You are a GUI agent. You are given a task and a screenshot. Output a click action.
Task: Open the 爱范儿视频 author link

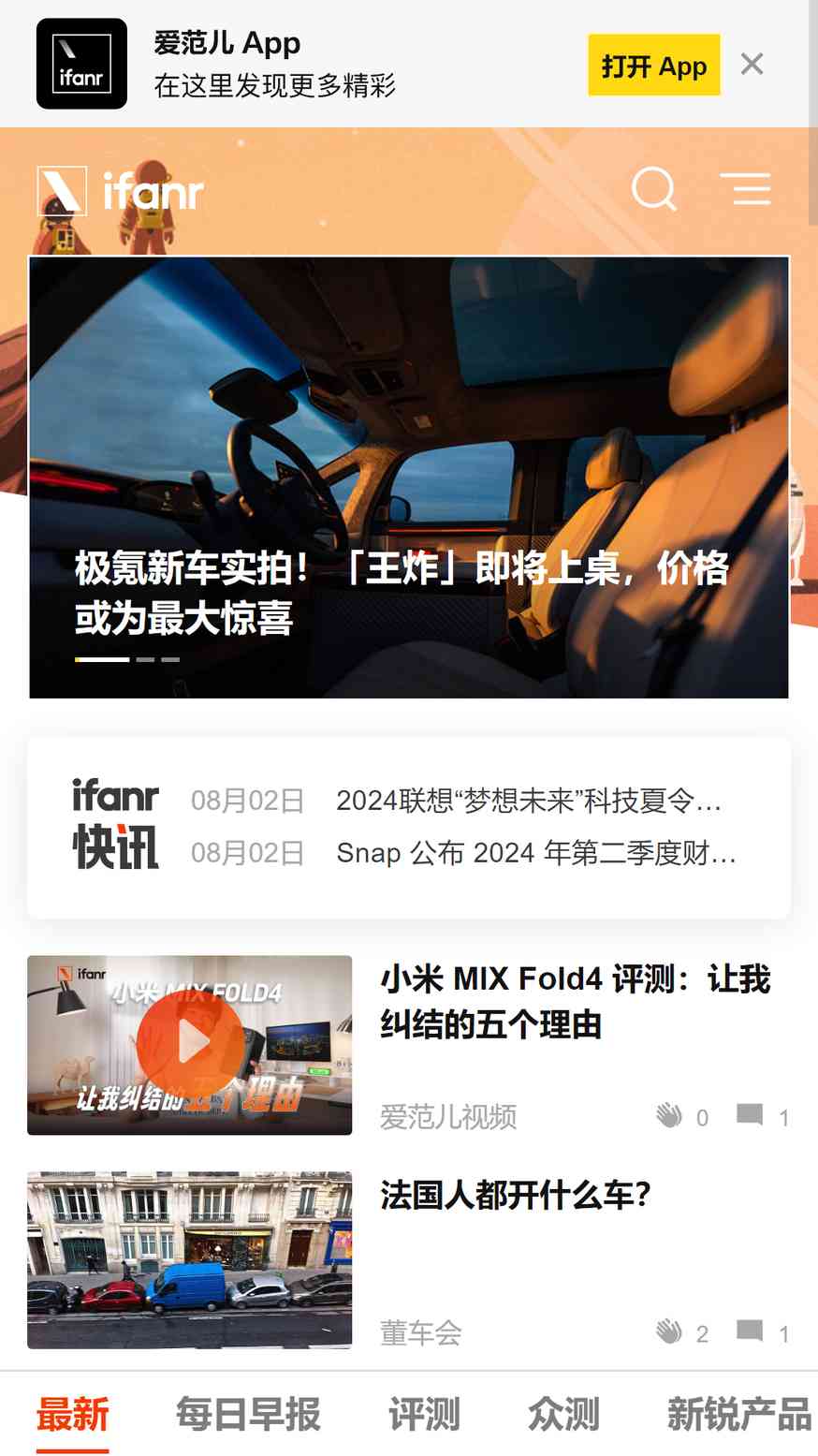click(447, 1116)
